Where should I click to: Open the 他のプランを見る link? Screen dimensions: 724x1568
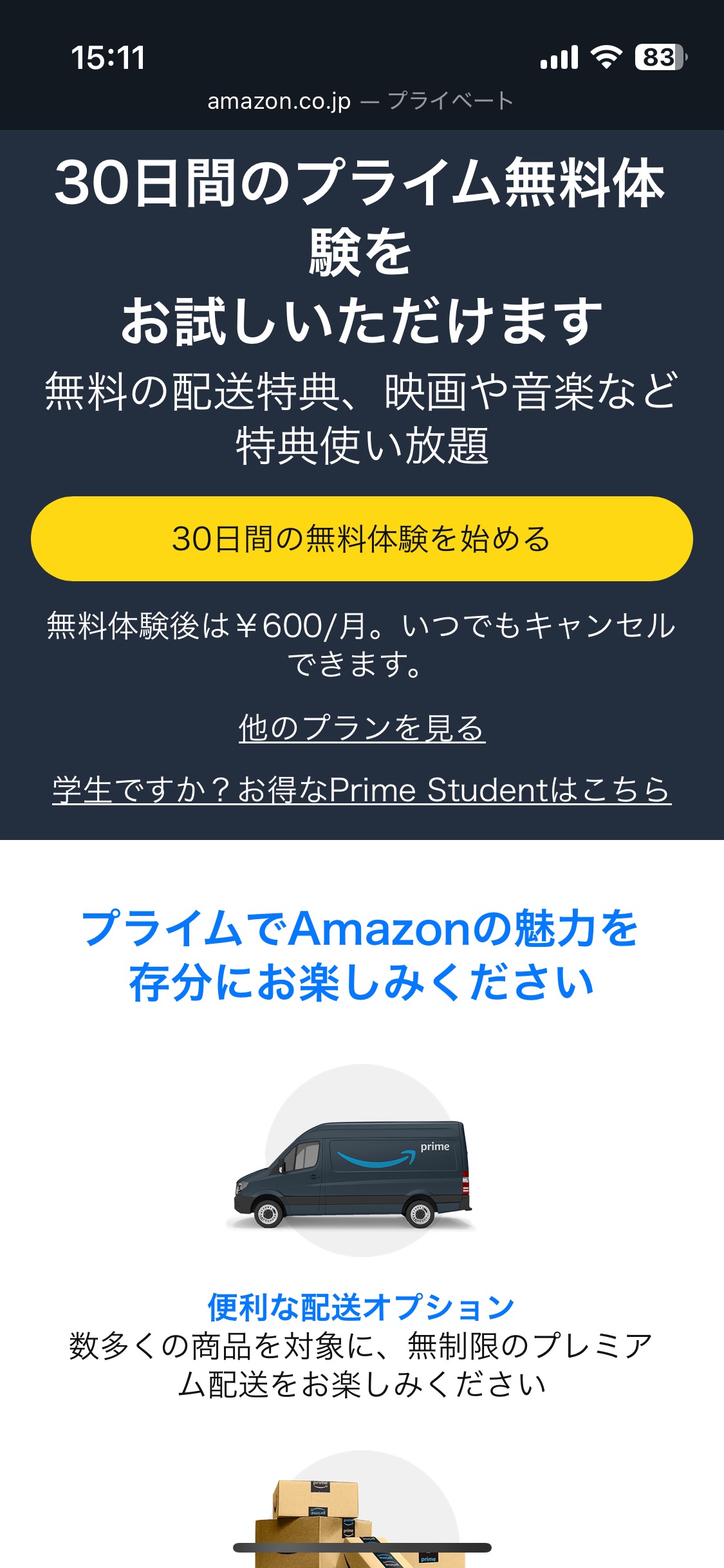[362, 728]
